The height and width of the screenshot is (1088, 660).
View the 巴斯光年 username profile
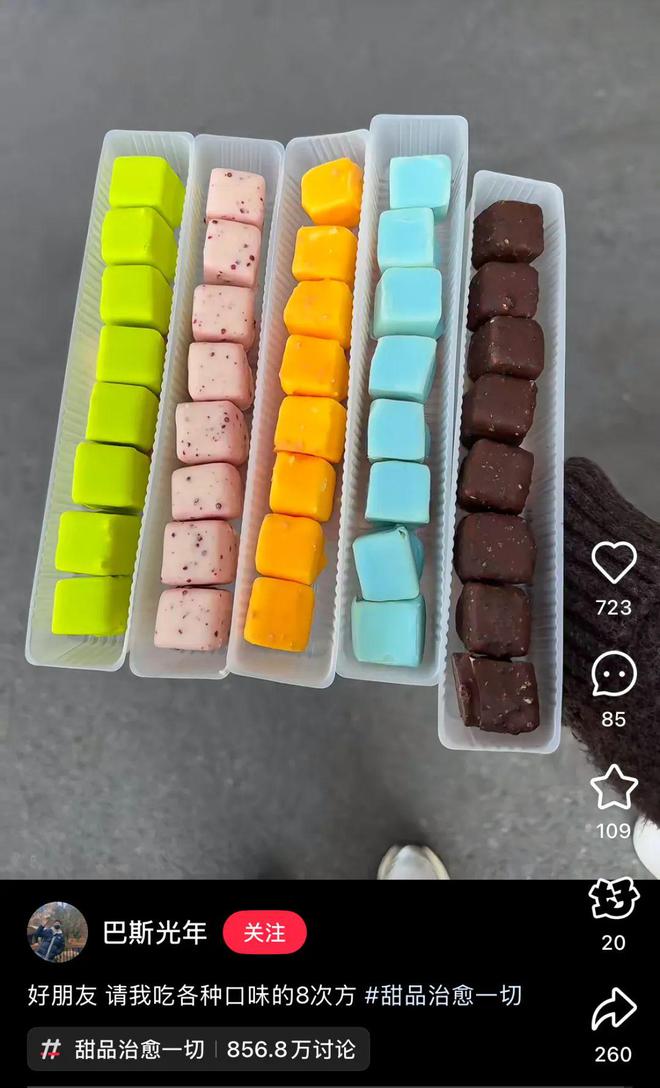coord(155,933)
